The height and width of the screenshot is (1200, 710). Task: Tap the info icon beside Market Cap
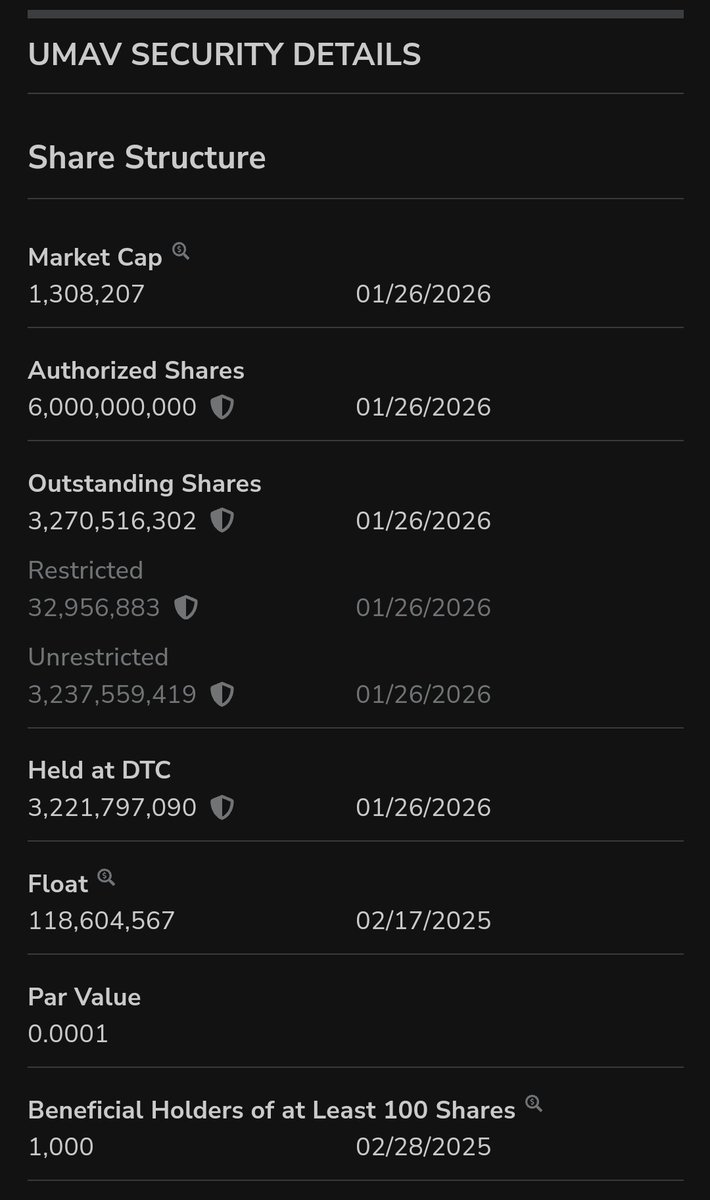click(180, 251)
